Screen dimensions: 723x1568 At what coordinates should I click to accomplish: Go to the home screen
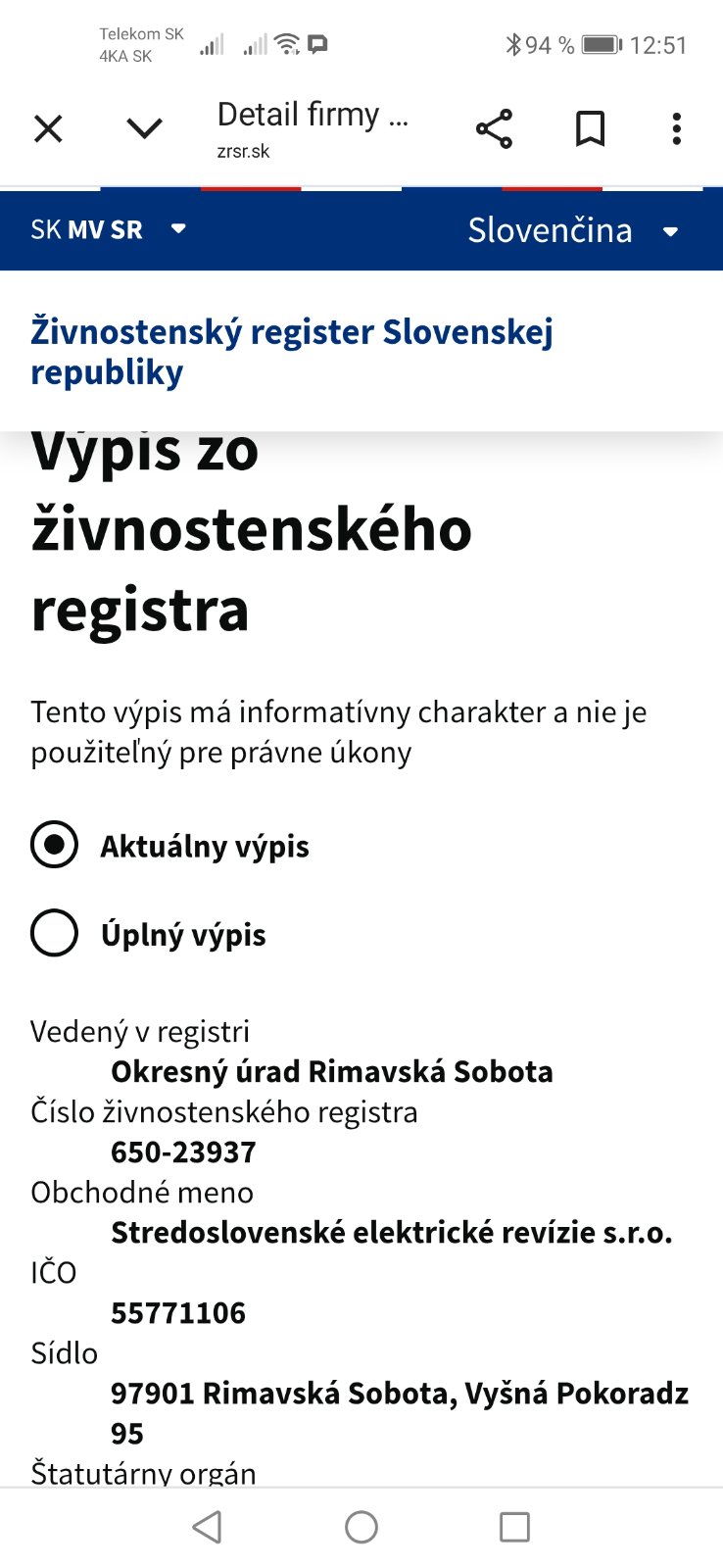[x=361, y=1527]
